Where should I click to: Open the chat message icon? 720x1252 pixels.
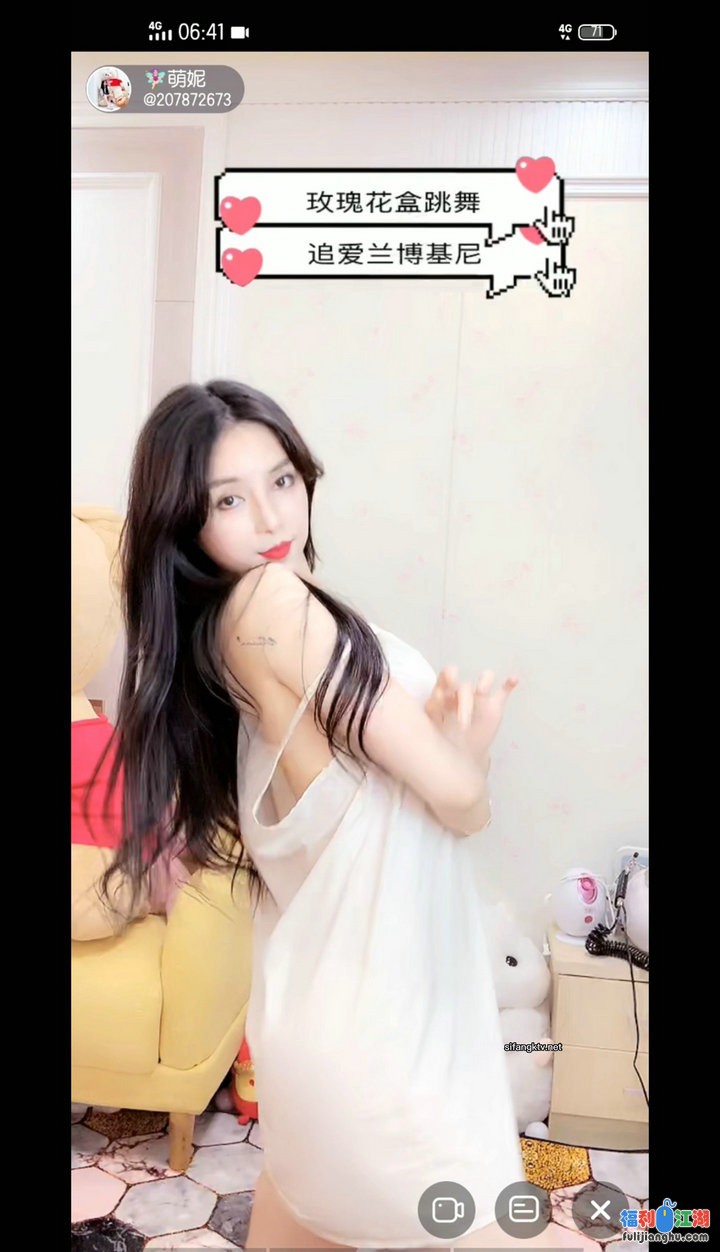tap(522, 1210)
